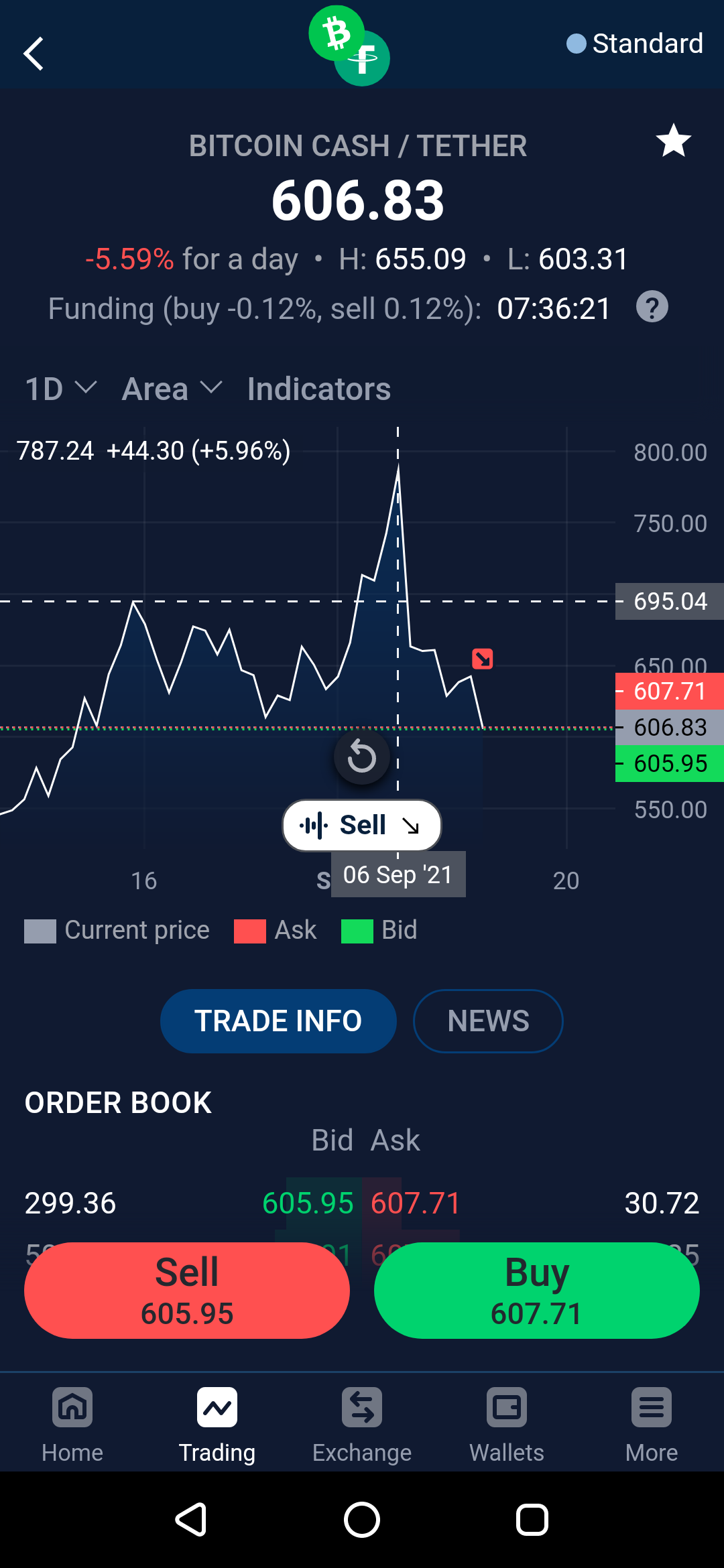Toggle the favorite star for this pair

pyautogui.click(x=673, y=141)
